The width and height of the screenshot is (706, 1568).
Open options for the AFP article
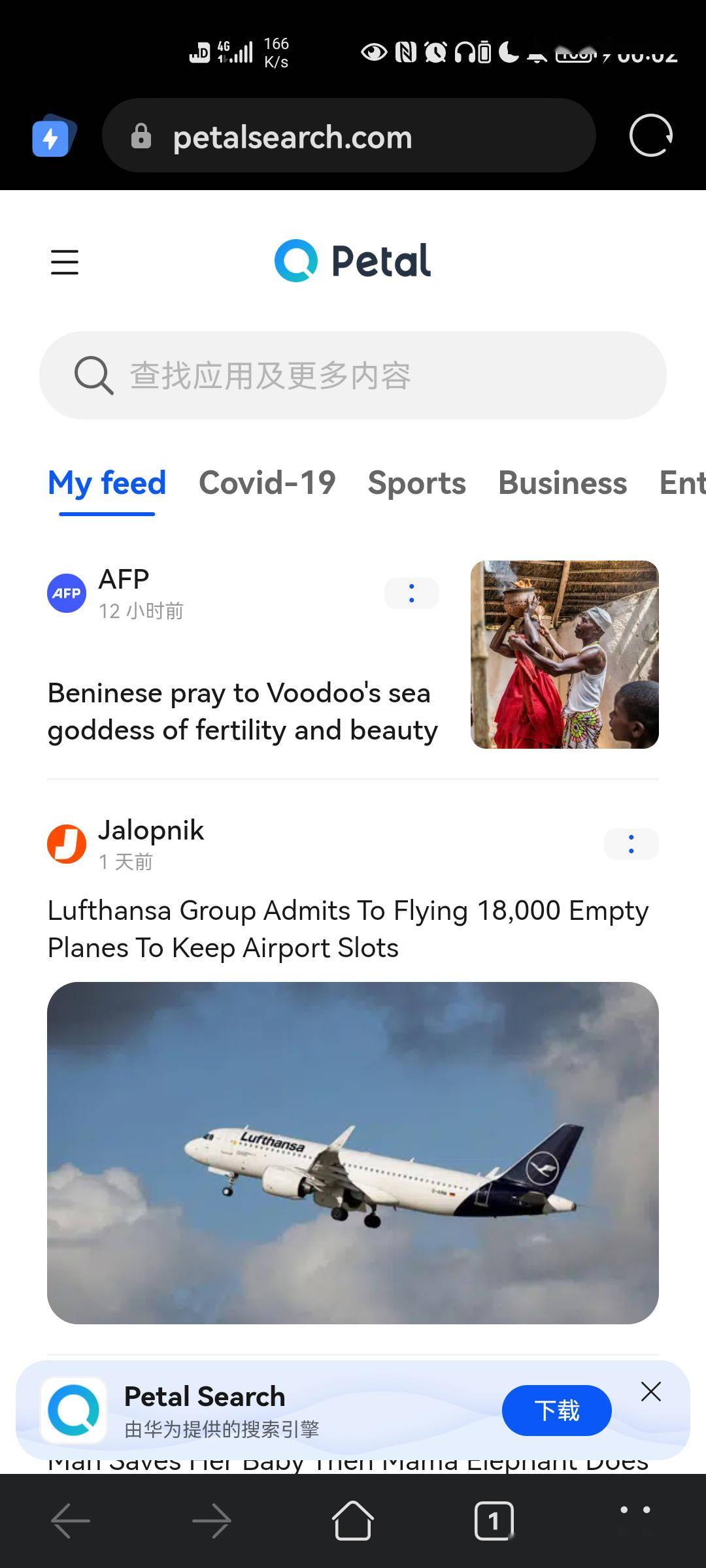tap(411, 593)
